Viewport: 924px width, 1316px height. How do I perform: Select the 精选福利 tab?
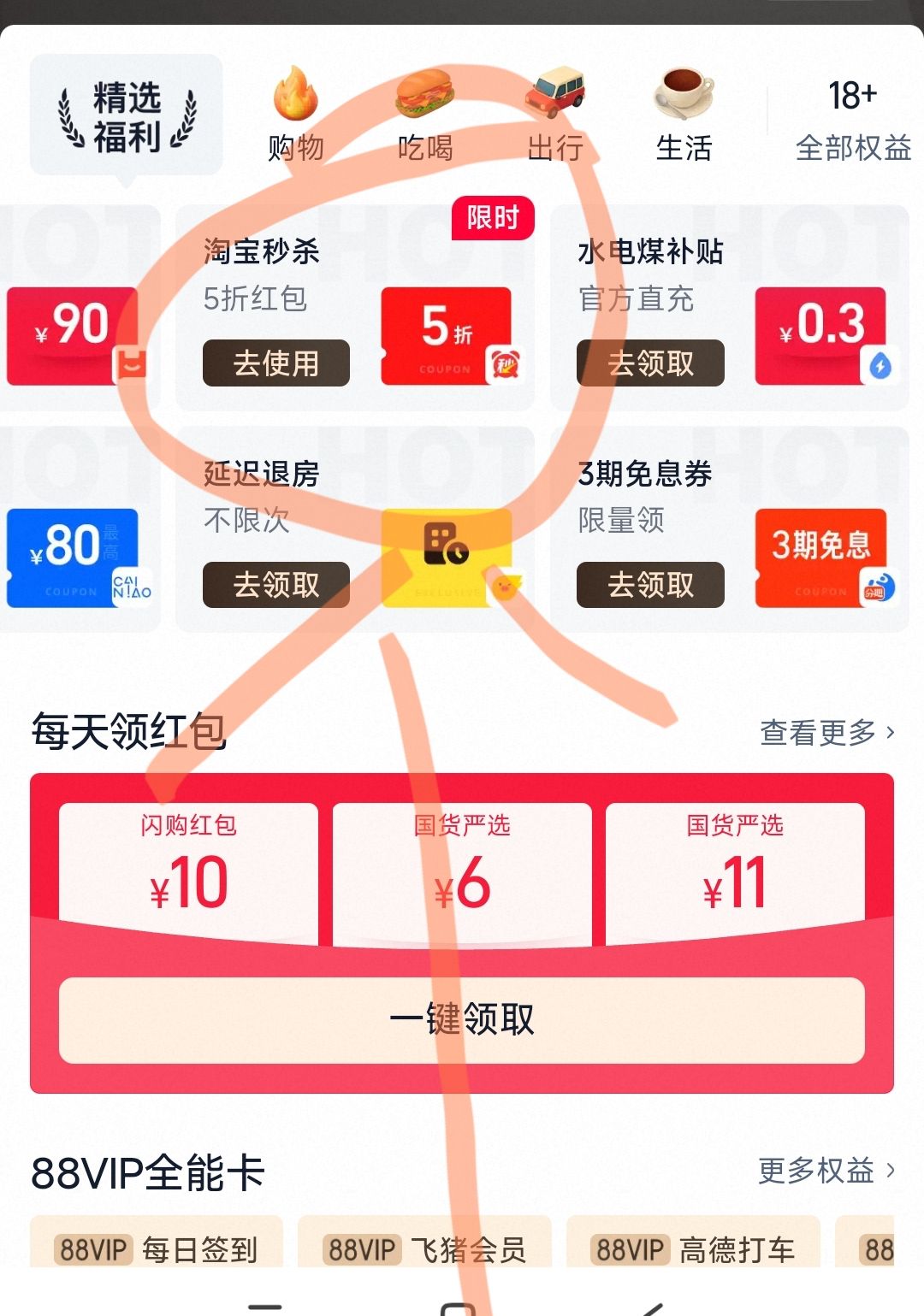(x=127, y=116)
